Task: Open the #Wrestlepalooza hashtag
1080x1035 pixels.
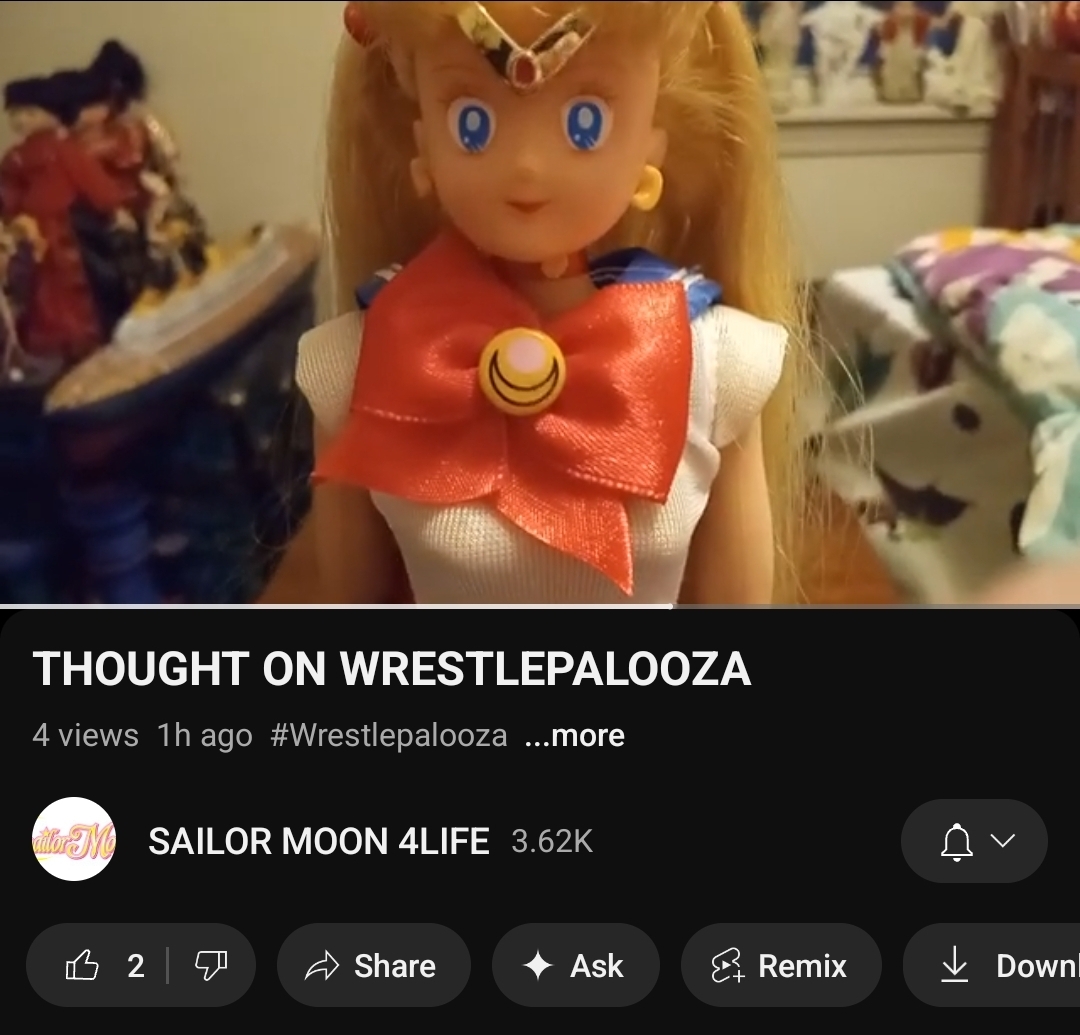Action: coord(388,736)
